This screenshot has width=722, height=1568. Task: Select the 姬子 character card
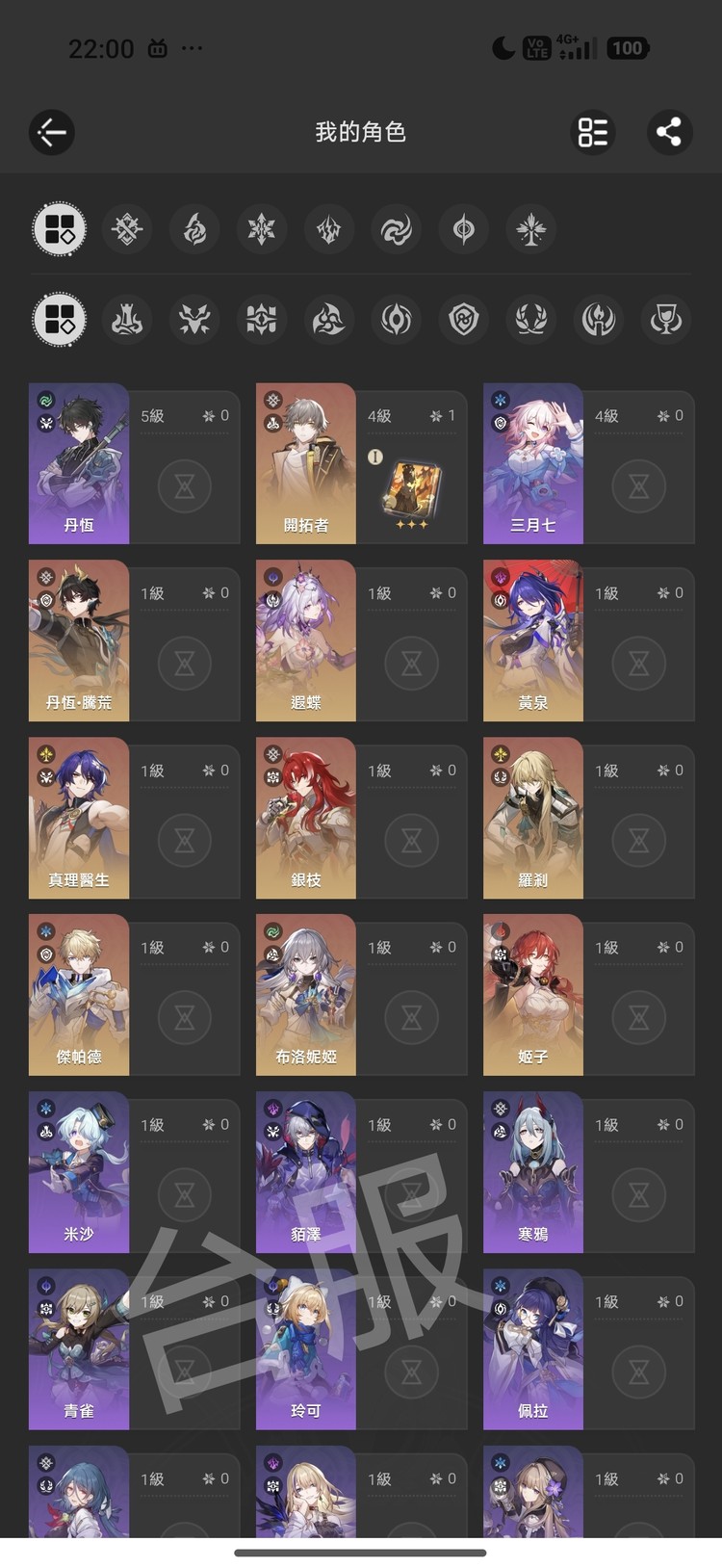coord(533,995)
